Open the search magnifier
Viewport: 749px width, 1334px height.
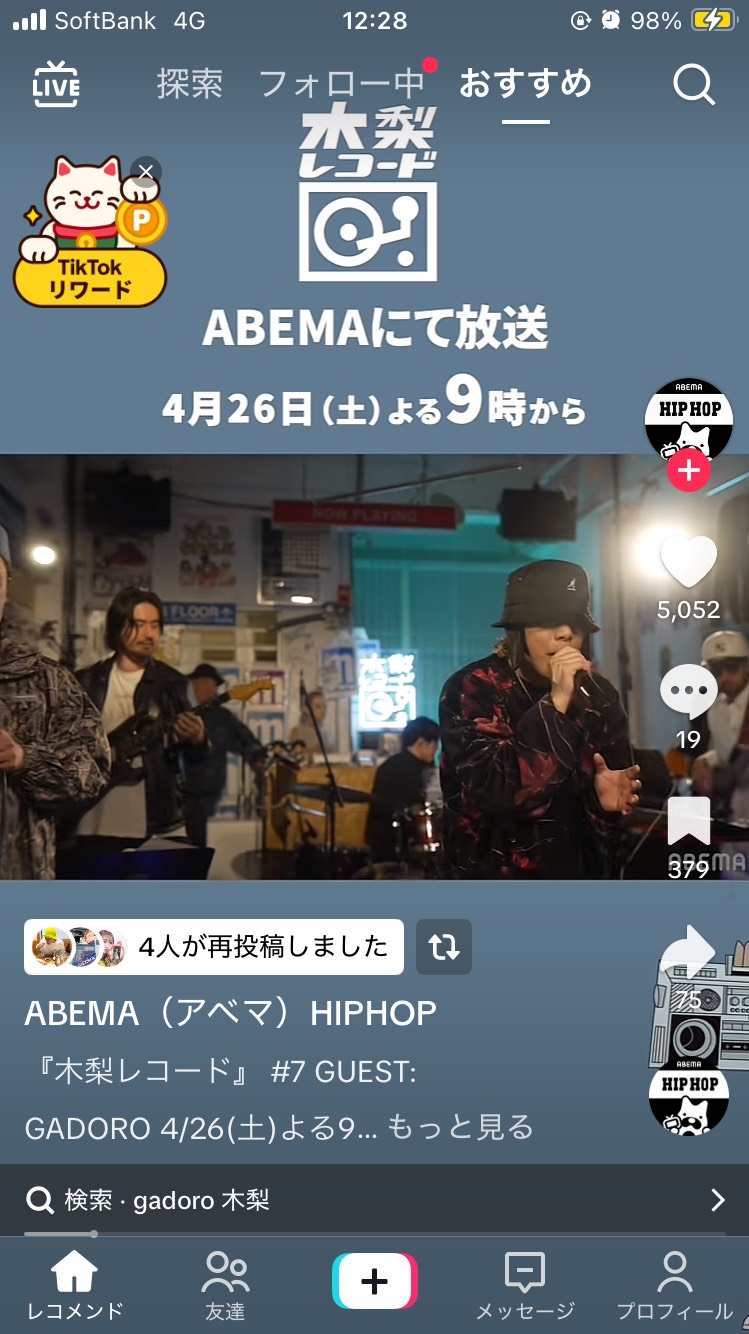click(693, 85)
